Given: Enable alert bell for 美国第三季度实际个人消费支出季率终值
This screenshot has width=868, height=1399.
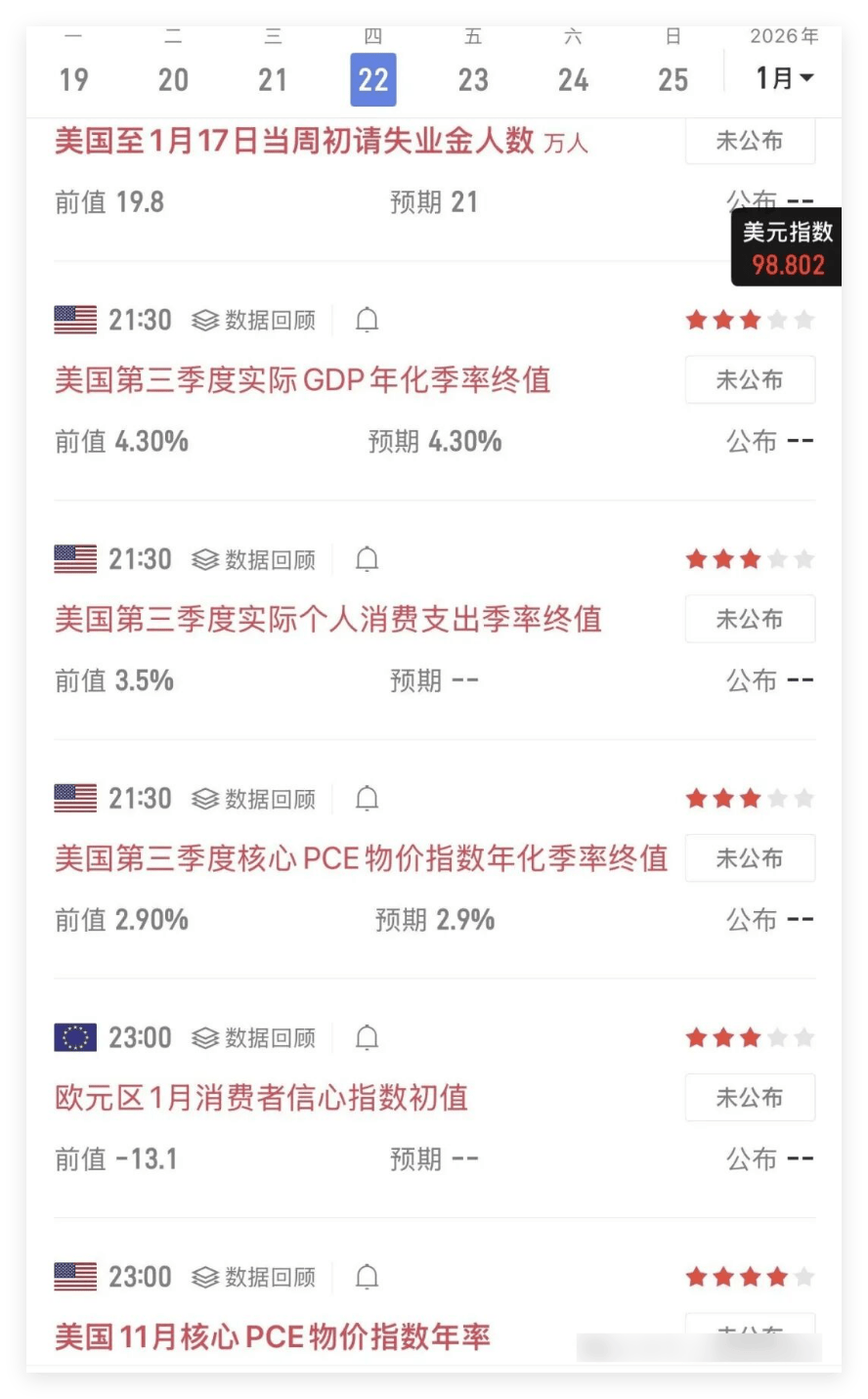Looking at the screenshot, I should pos(367,559).
